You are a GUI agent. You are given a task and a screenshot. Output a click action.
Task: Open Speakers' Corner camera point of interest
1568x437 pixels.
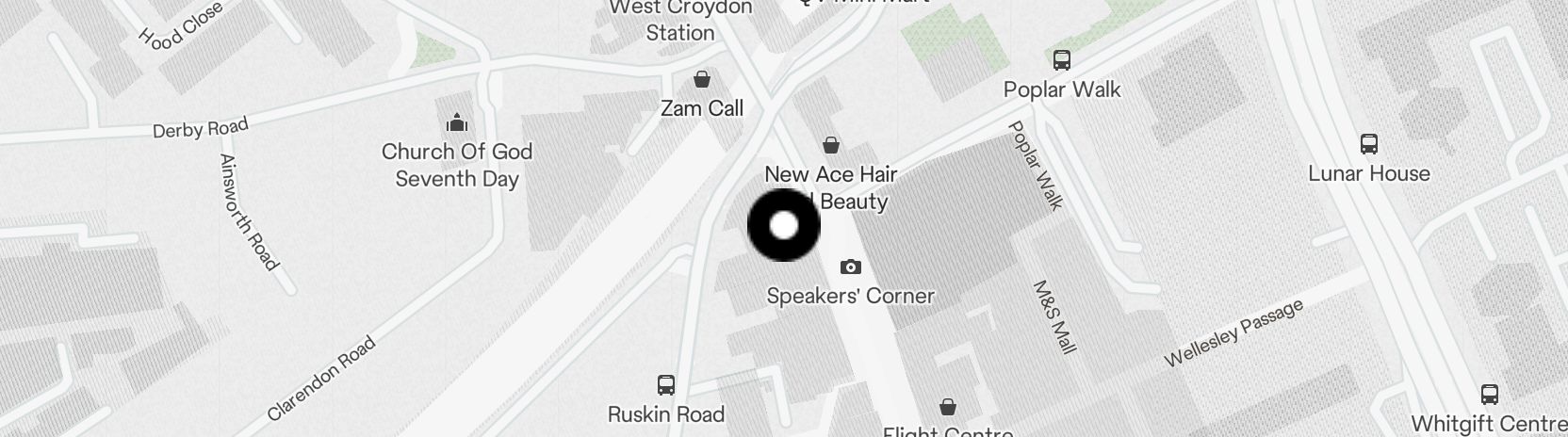tap(850, 267)
